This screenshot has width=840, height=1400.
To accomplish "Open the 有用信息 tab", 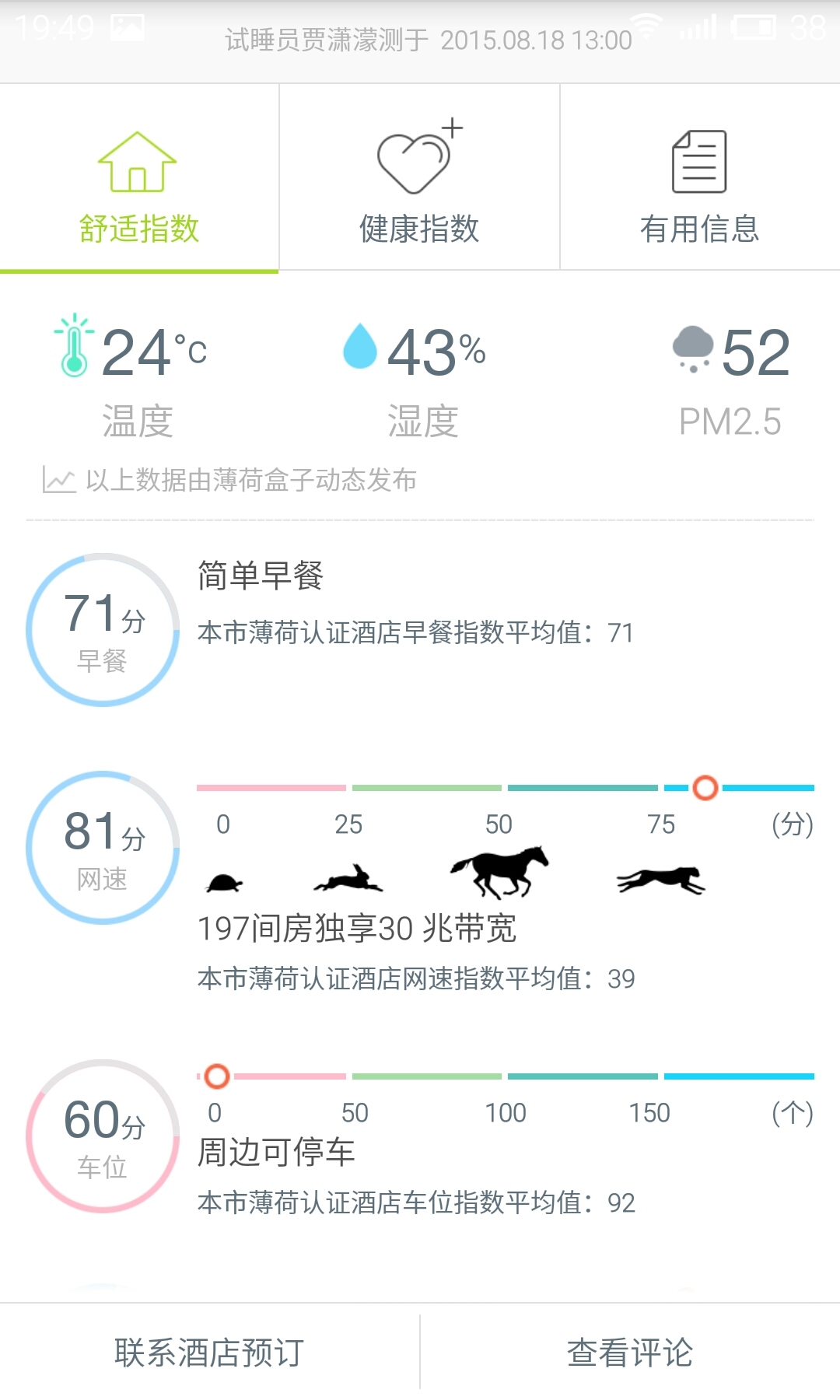I will 699,179.
